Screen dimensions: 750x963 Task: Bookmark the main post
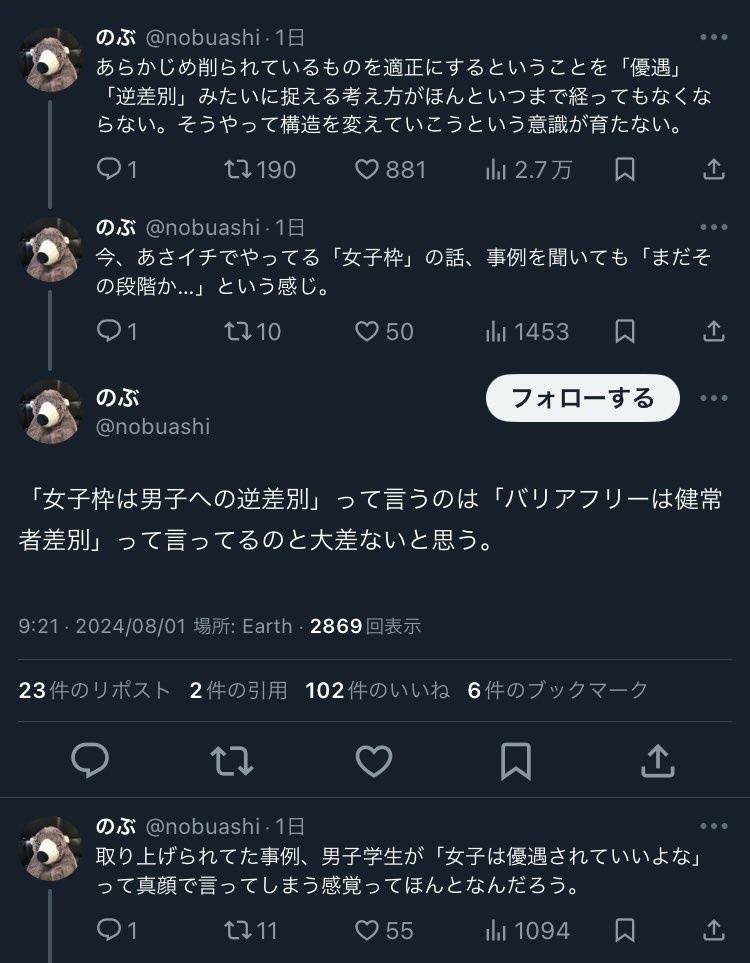coord(516,762)
